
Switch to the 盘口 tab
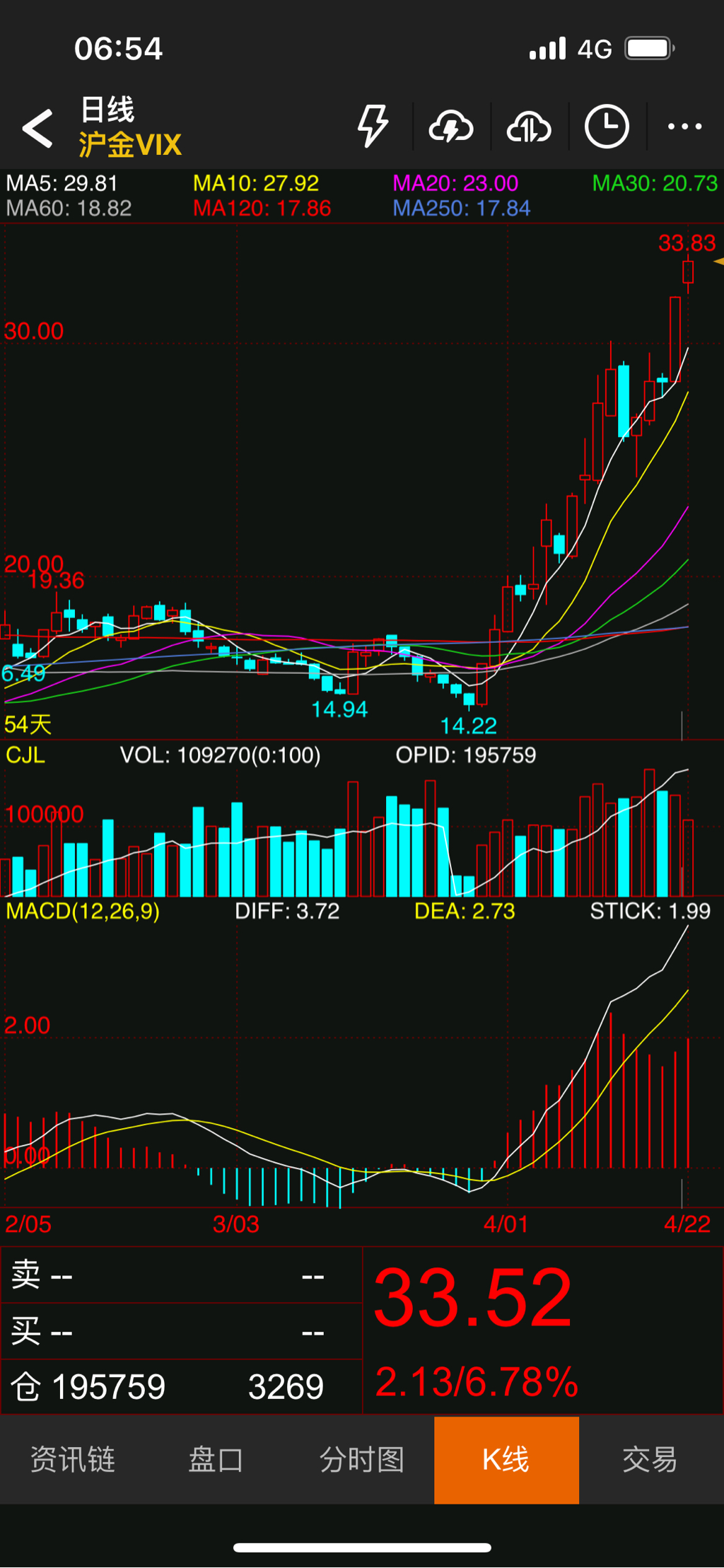coord(216,1459)
